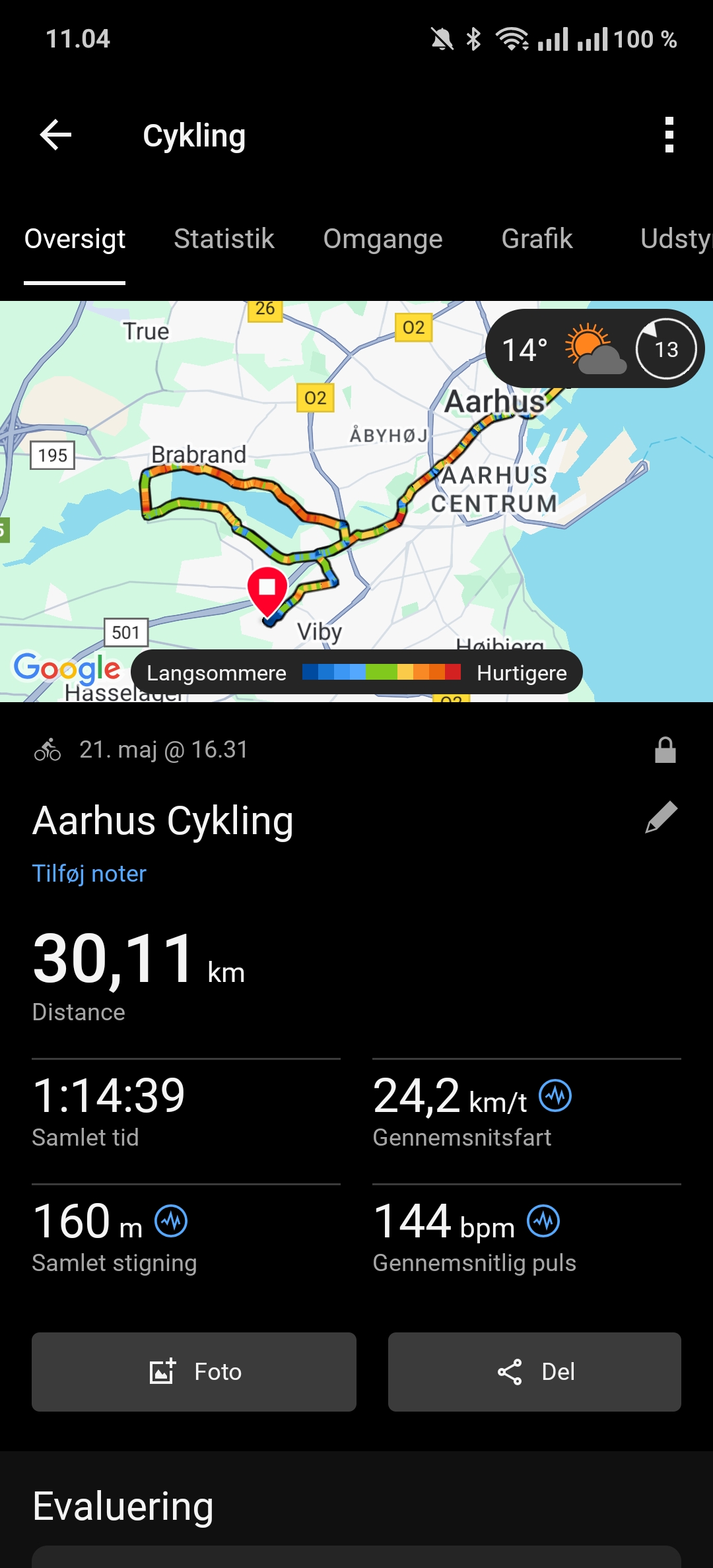Share the activity with Del
This screenshot has width=713, height=1568.
[x=535, y=1372]
